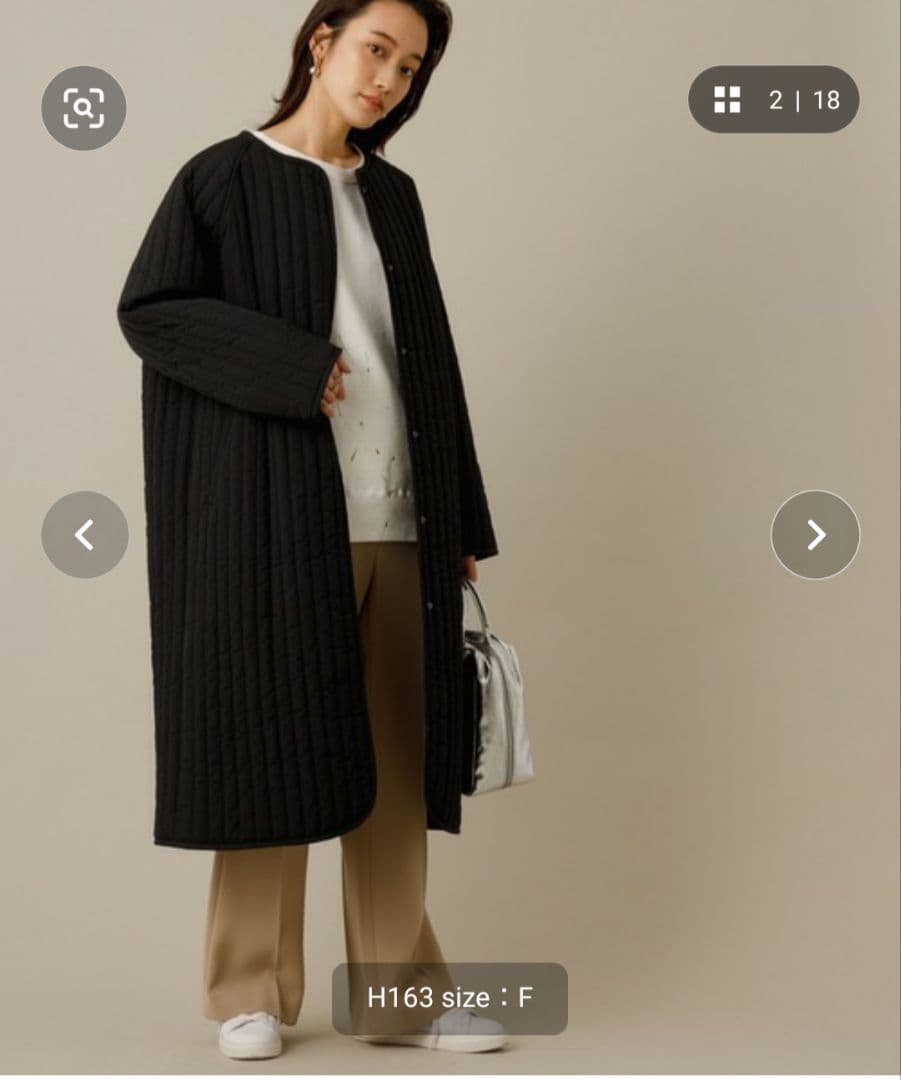Click the next-image control on the right edge
The image size is (901, 1080).
point(815,534)
